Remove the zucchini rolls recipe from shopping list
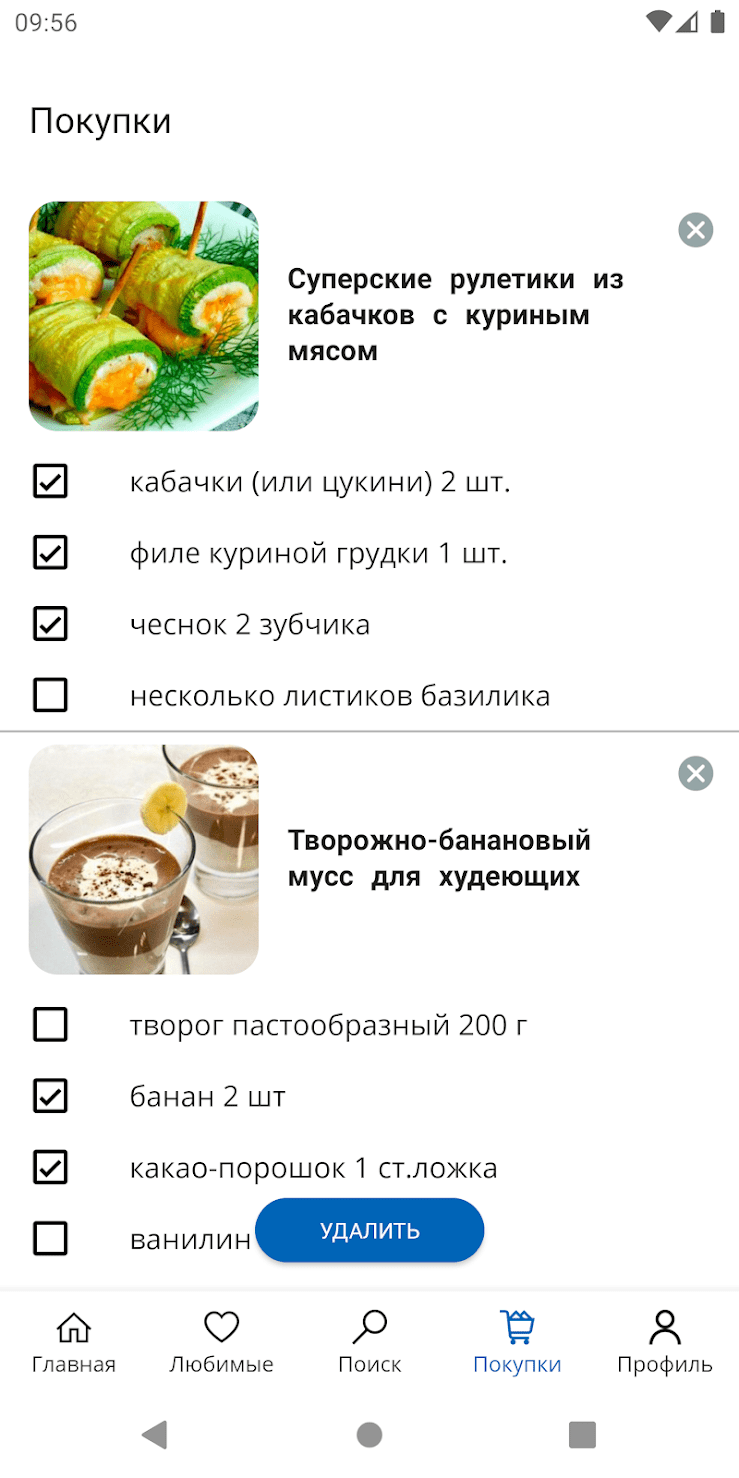Screen dimensions: 739x1478 pyautogui.click(x=695, y=230)
